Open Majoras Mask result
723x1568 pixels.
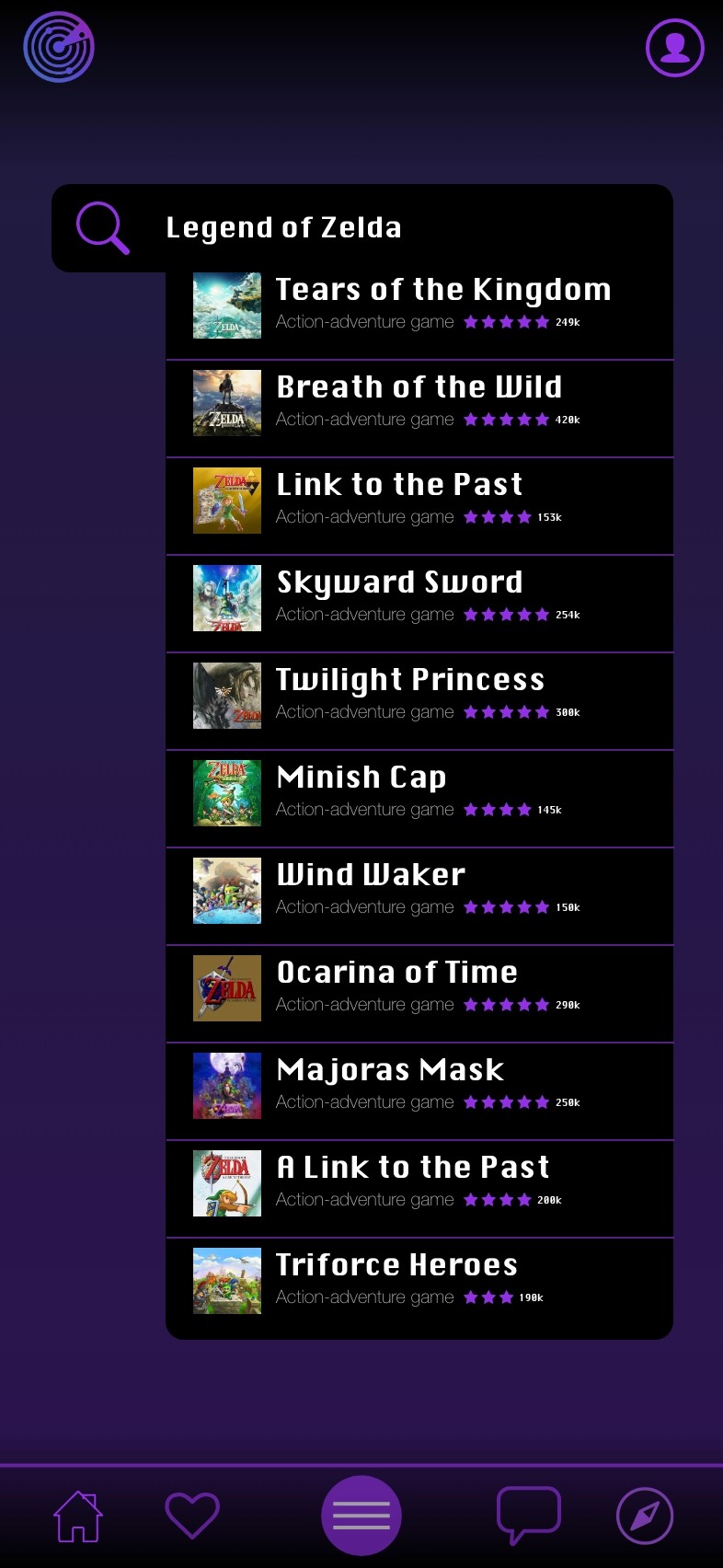pos(419,1091)
